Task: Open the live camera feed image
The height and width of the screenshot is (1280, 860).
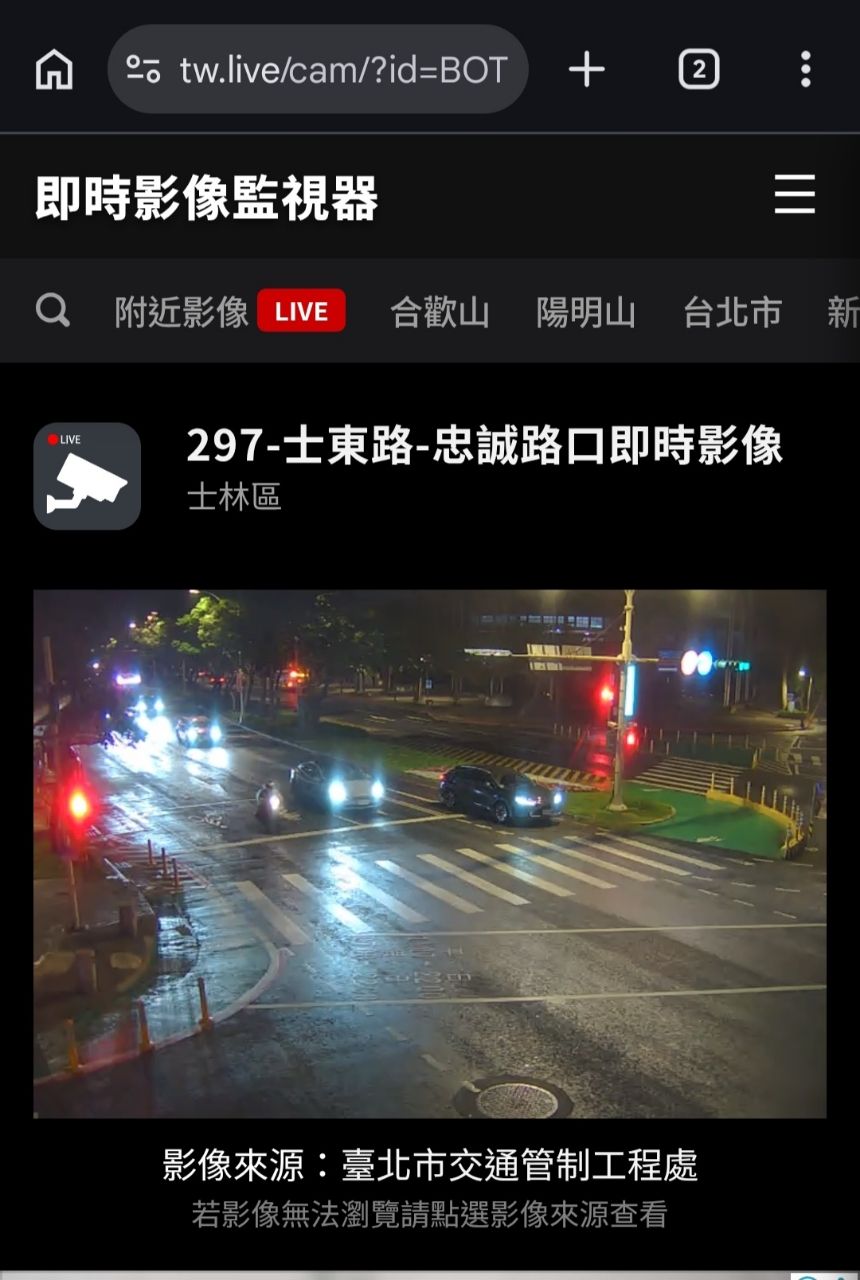Action: tap(430, 853)
